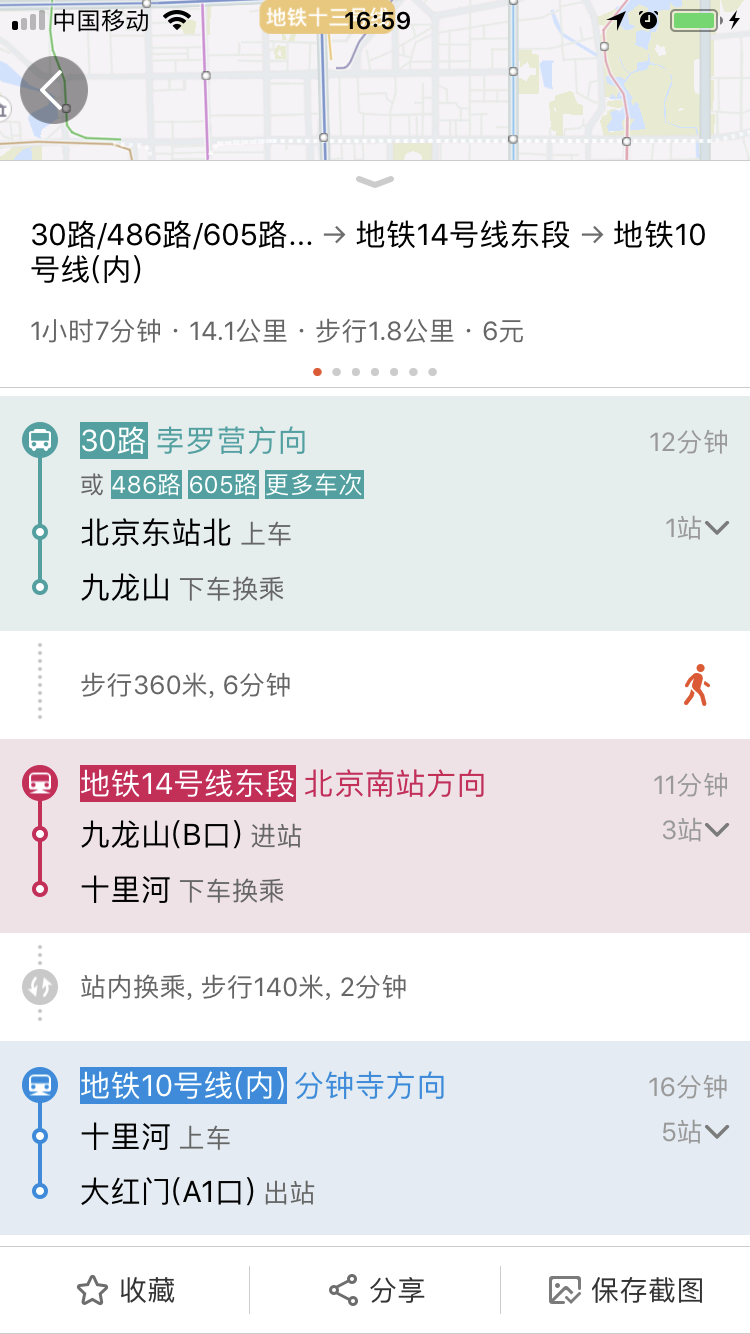Tap 更多车次 for more bus options
The height and width of the screenshot is (1334, 750).
(314, 485)
